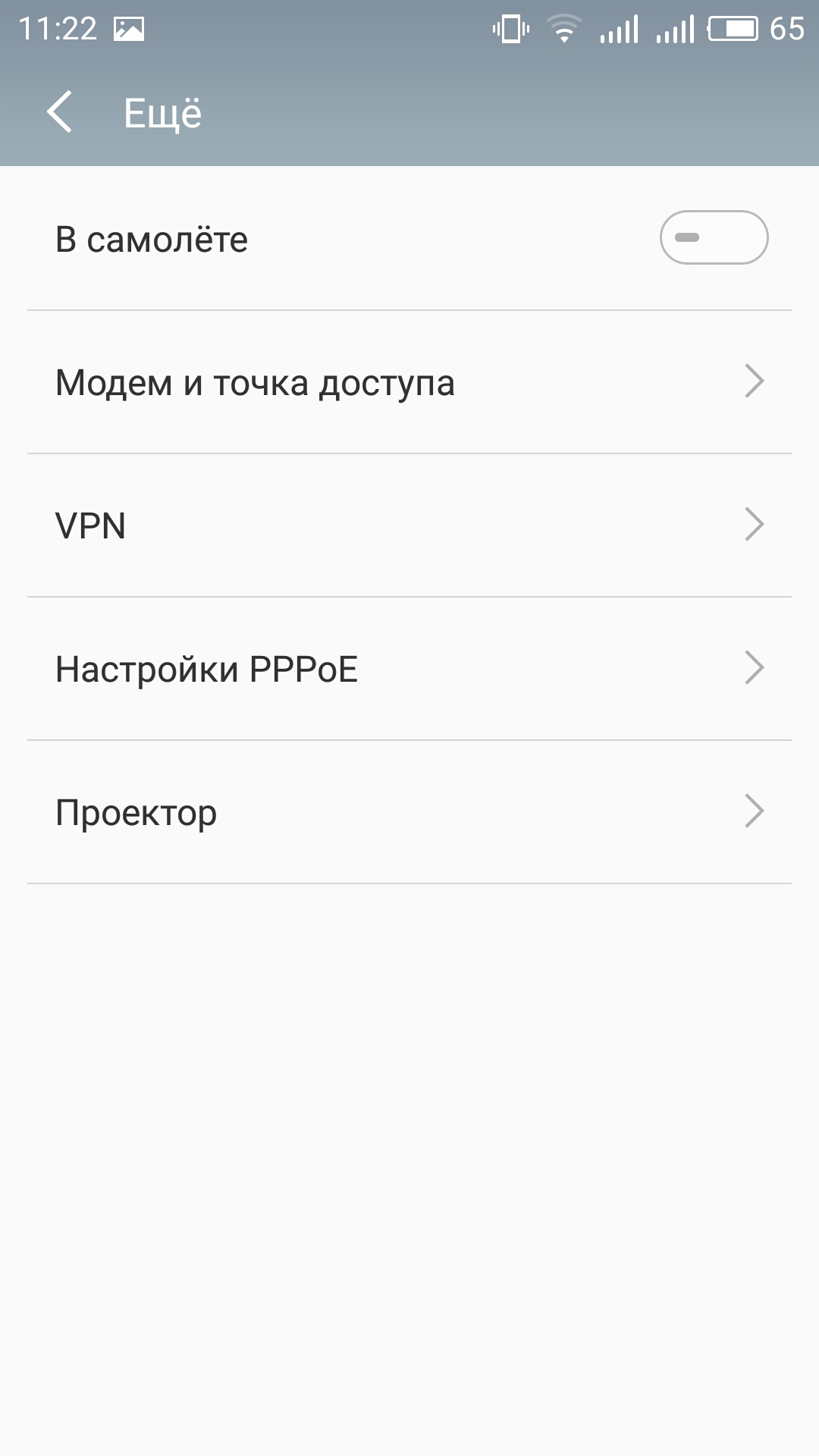819x1456 pixels.
Task: Open Настройки PPPoE
Action: click(409, 668)
